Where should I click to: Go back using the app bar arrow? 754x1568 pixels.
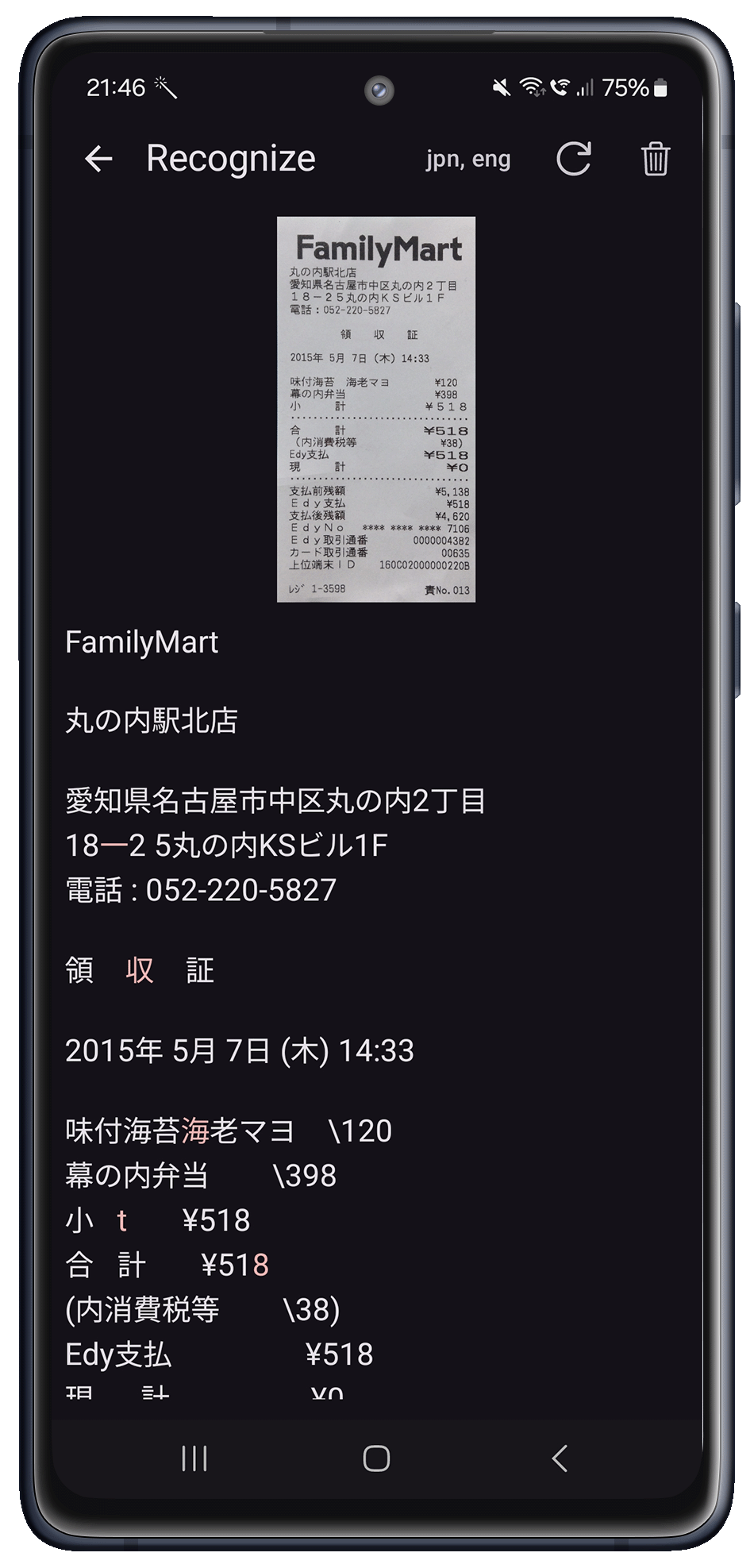click(98, 159)
